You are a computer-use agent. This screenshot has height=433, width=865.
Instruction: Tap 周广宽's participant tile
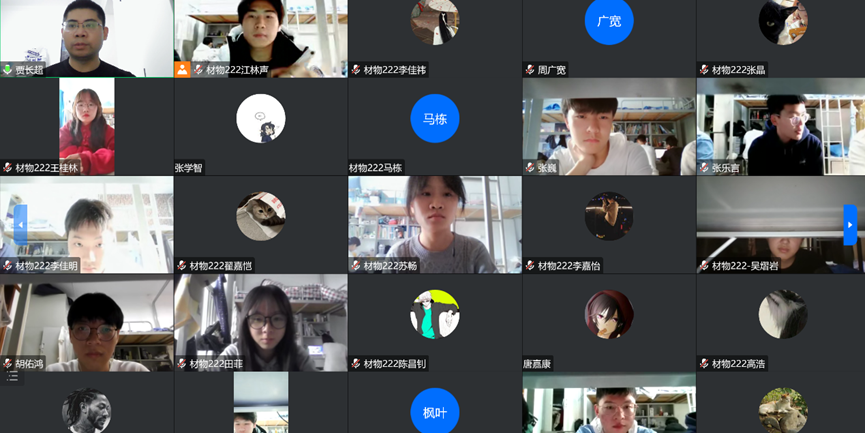[x=609, y=38]
